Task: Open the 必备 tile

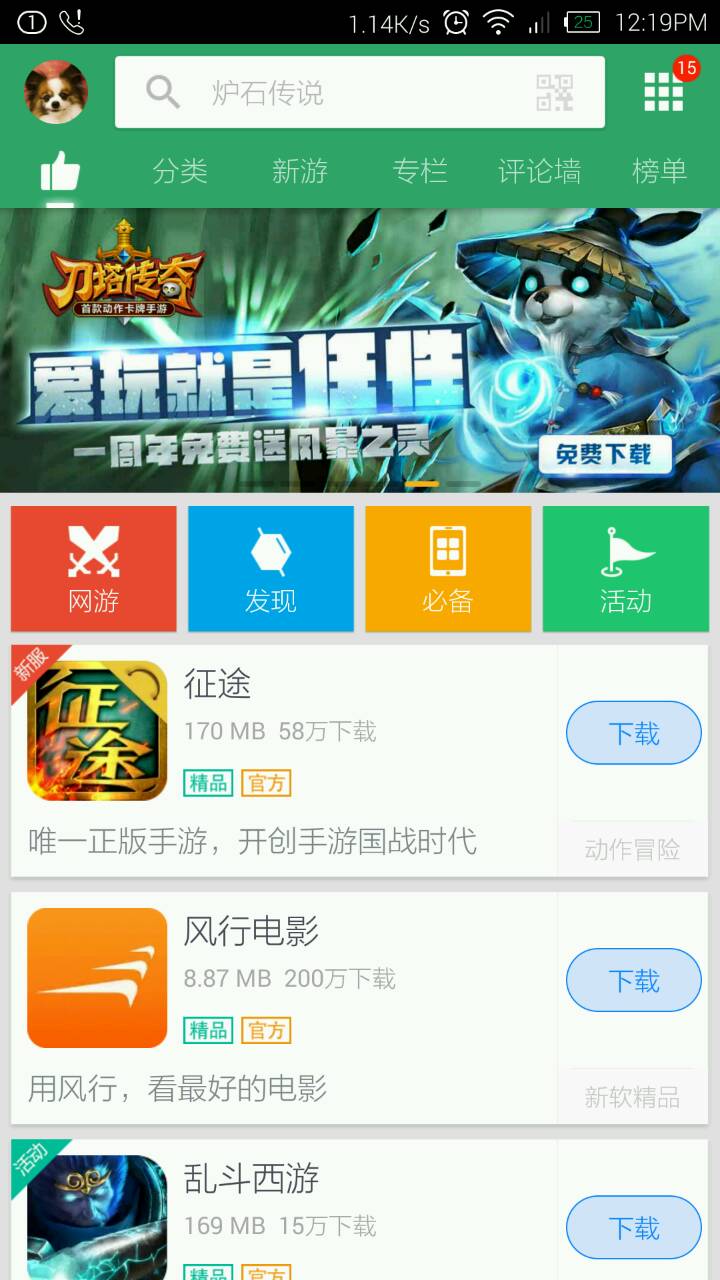Action: (x=448, y=569)
